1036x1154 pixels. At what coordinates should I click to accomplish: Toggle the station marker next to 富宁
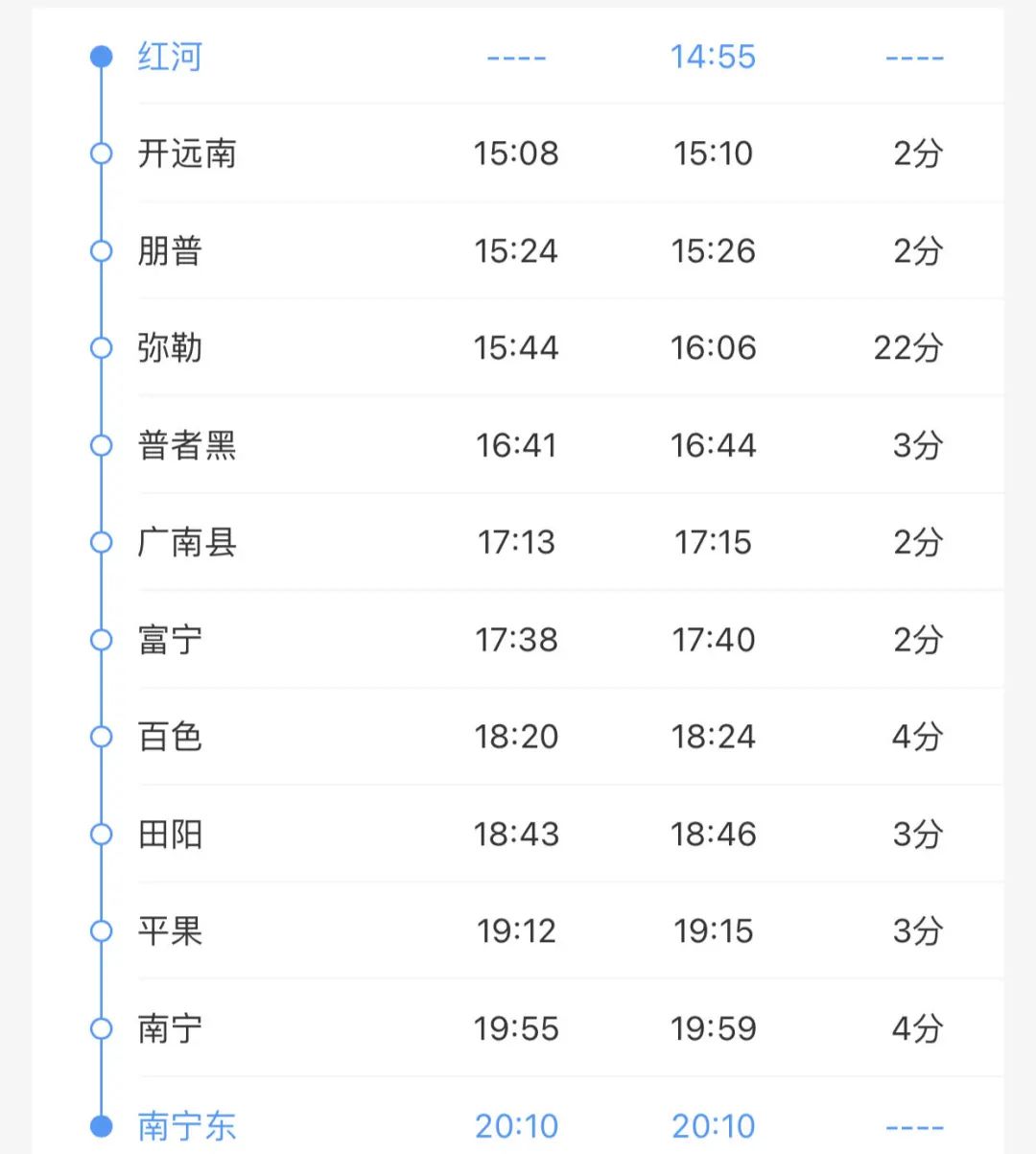(x=101, y=638)
